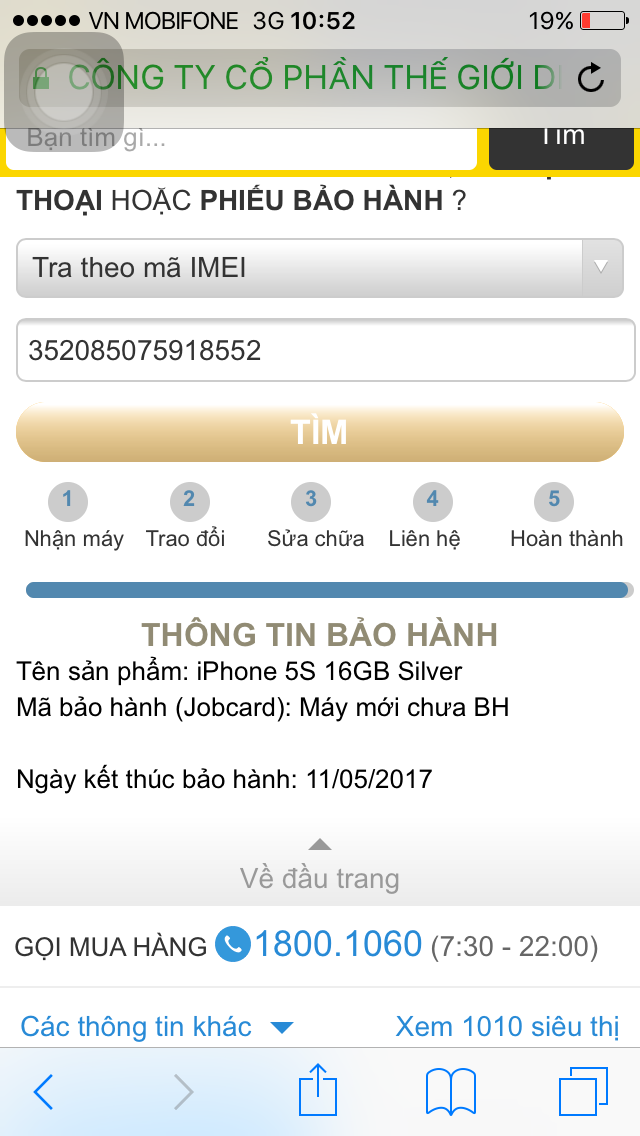Open the "Tra theo mã IMEI" dropdown
Image resolution: width=640 pixels, height=1136 pixels.
point(320,268)
